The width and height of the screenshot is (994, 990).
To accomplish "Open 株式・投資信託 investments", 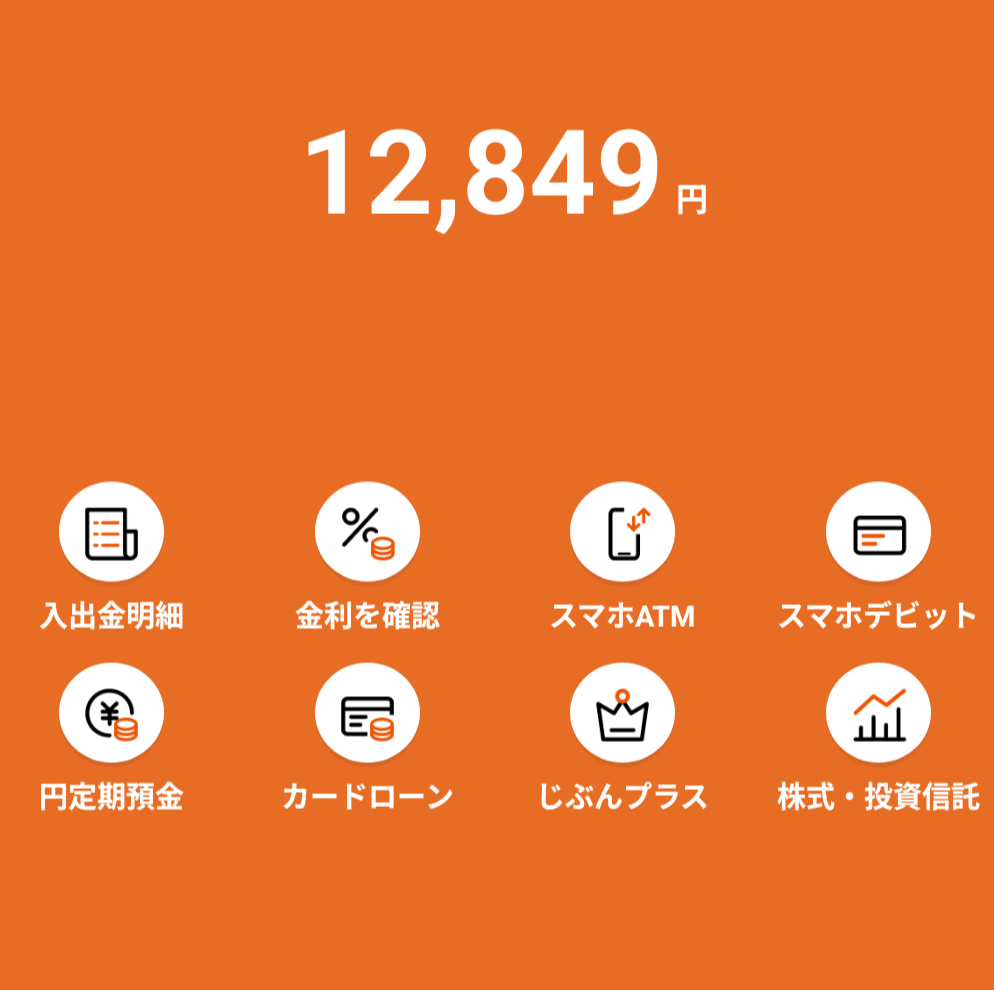I will coord(878,713).
